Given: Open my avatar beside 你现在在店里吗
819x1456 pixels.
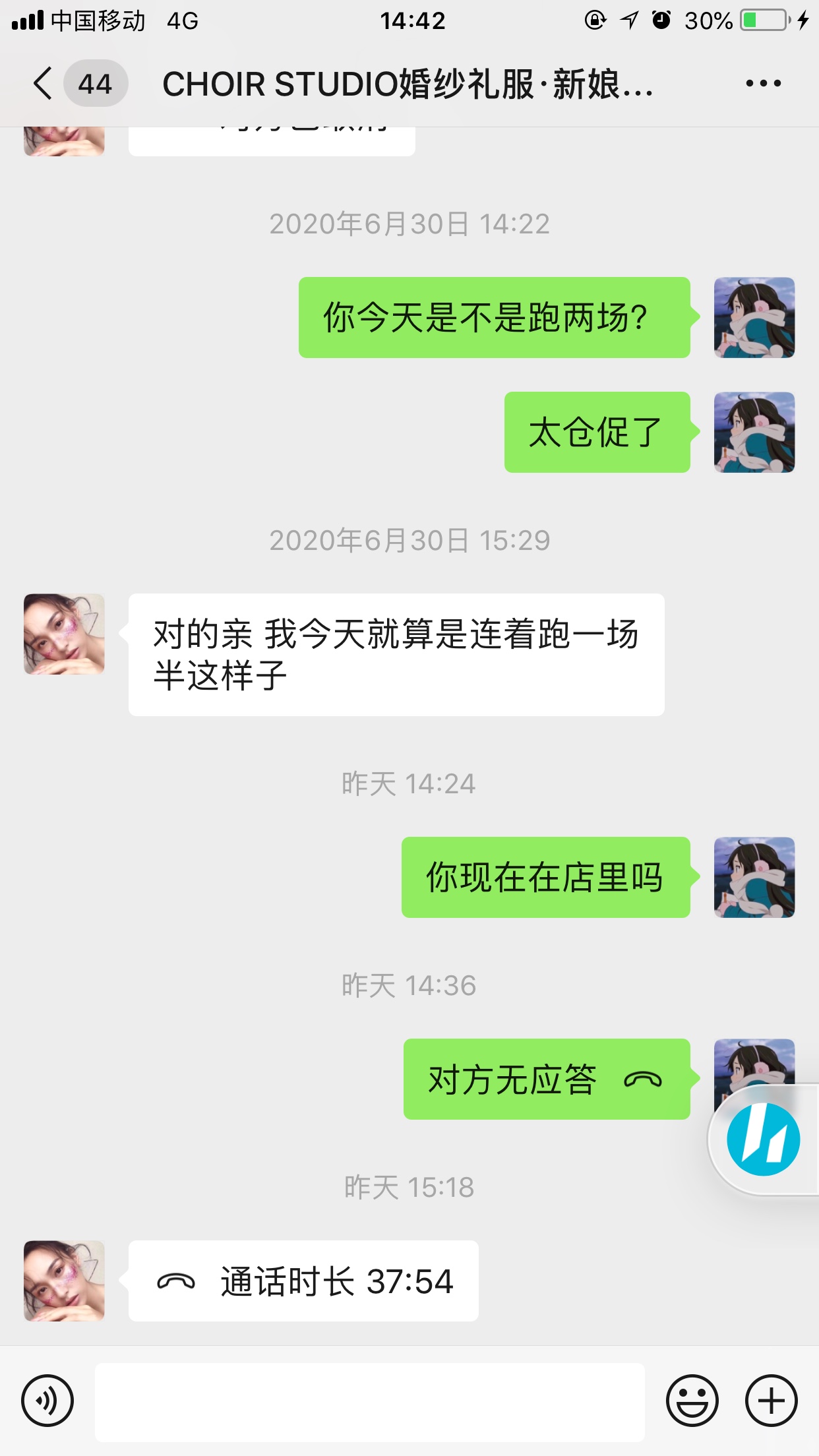Looking at the screenshot, I should click(754, 877).
